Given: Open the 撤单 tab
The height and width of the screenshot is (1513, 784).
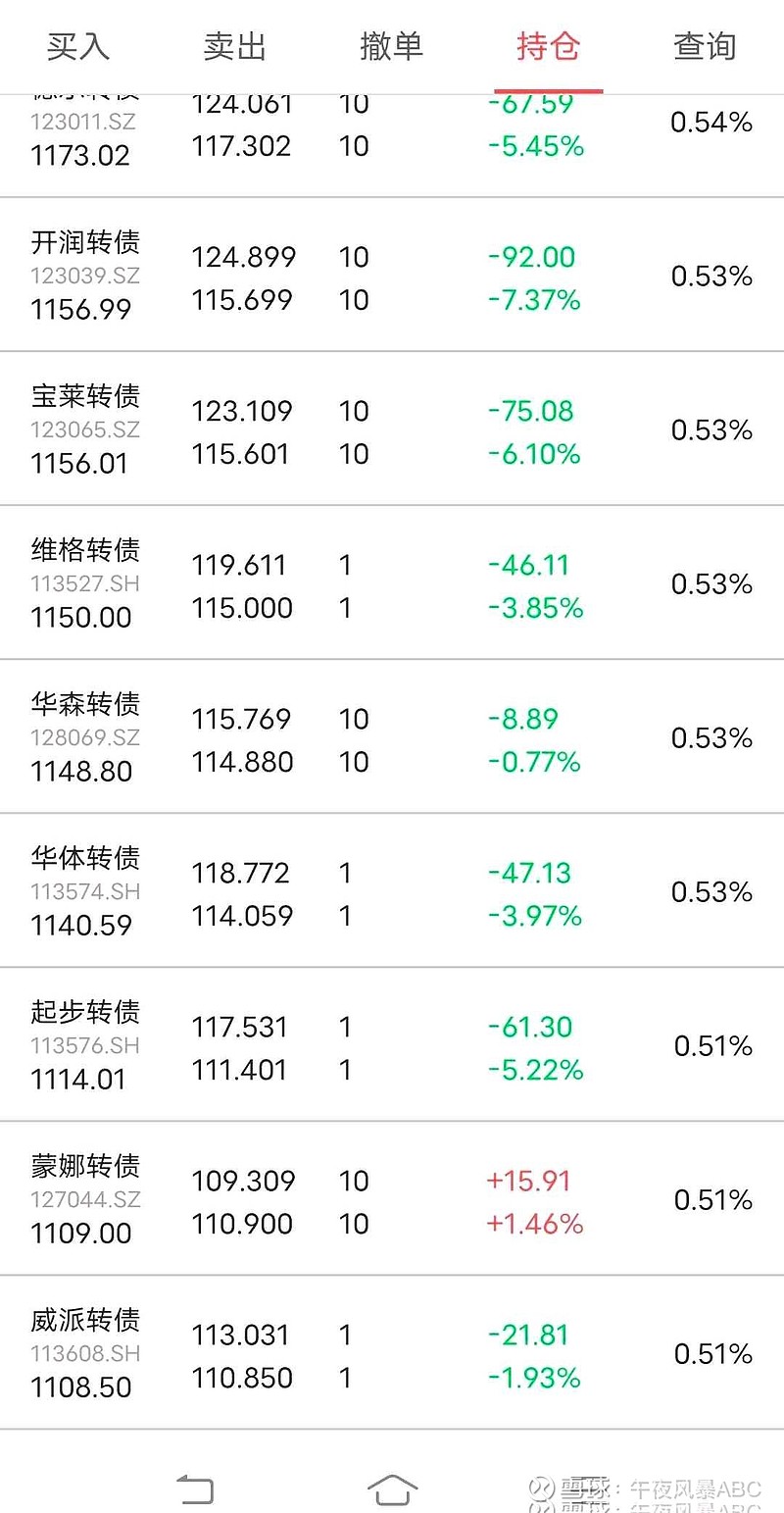Looking at the screenshot, I should tap(392, 46).
